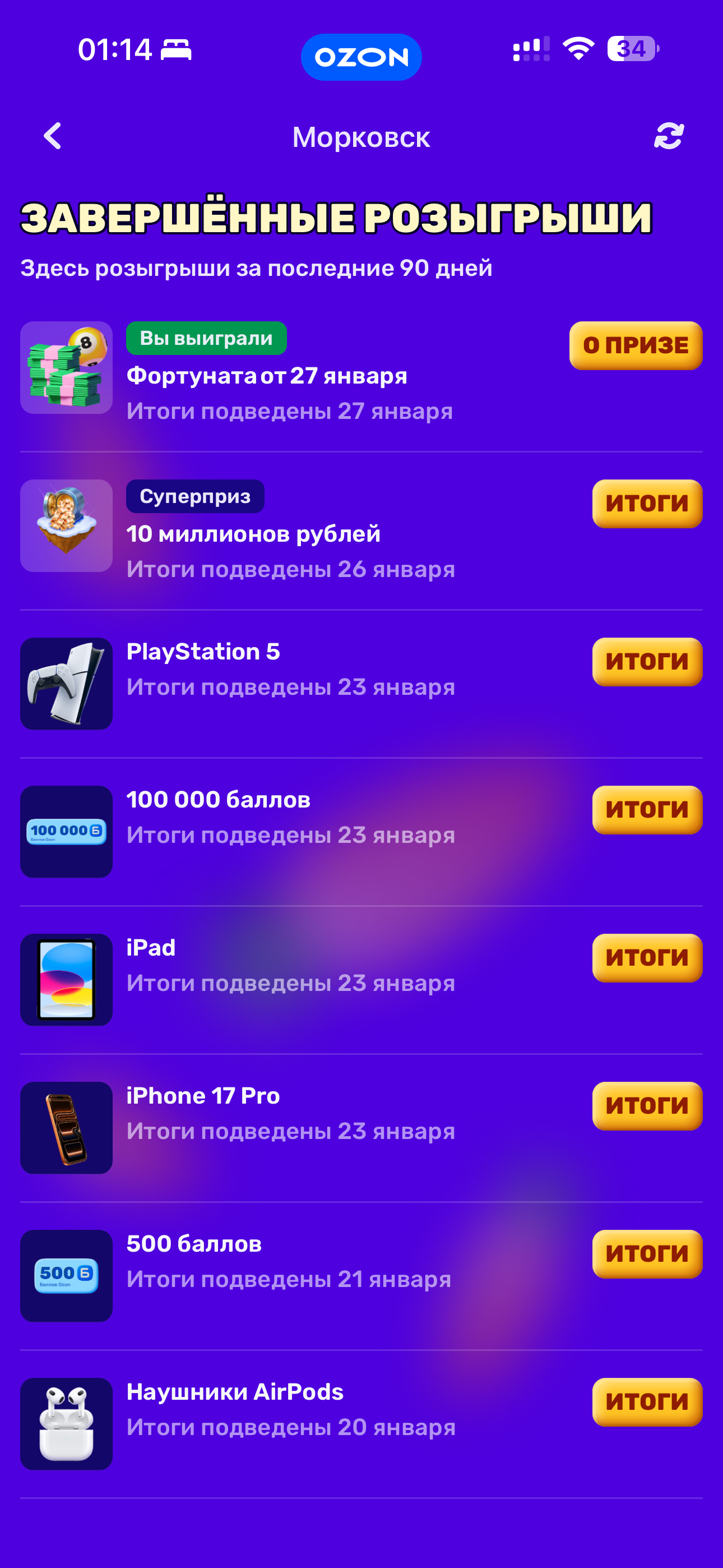The height and width of the screenshot is (1568, 723).
Task: Show Итоги for PlayStation 5 draw
Action: click(647, 662)
